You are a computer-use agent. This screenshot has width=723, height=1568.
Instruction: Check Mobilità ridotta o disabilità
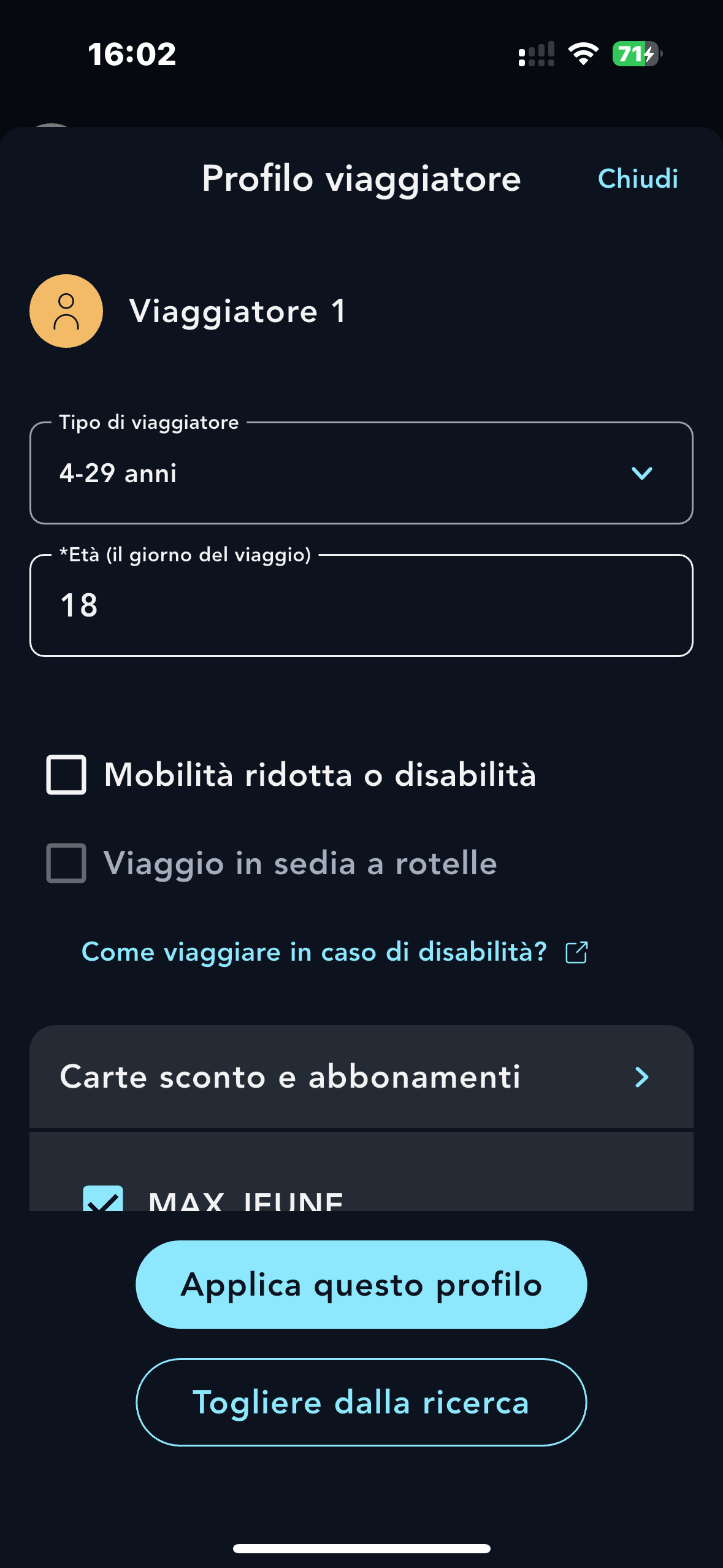(x=66, y=775)
